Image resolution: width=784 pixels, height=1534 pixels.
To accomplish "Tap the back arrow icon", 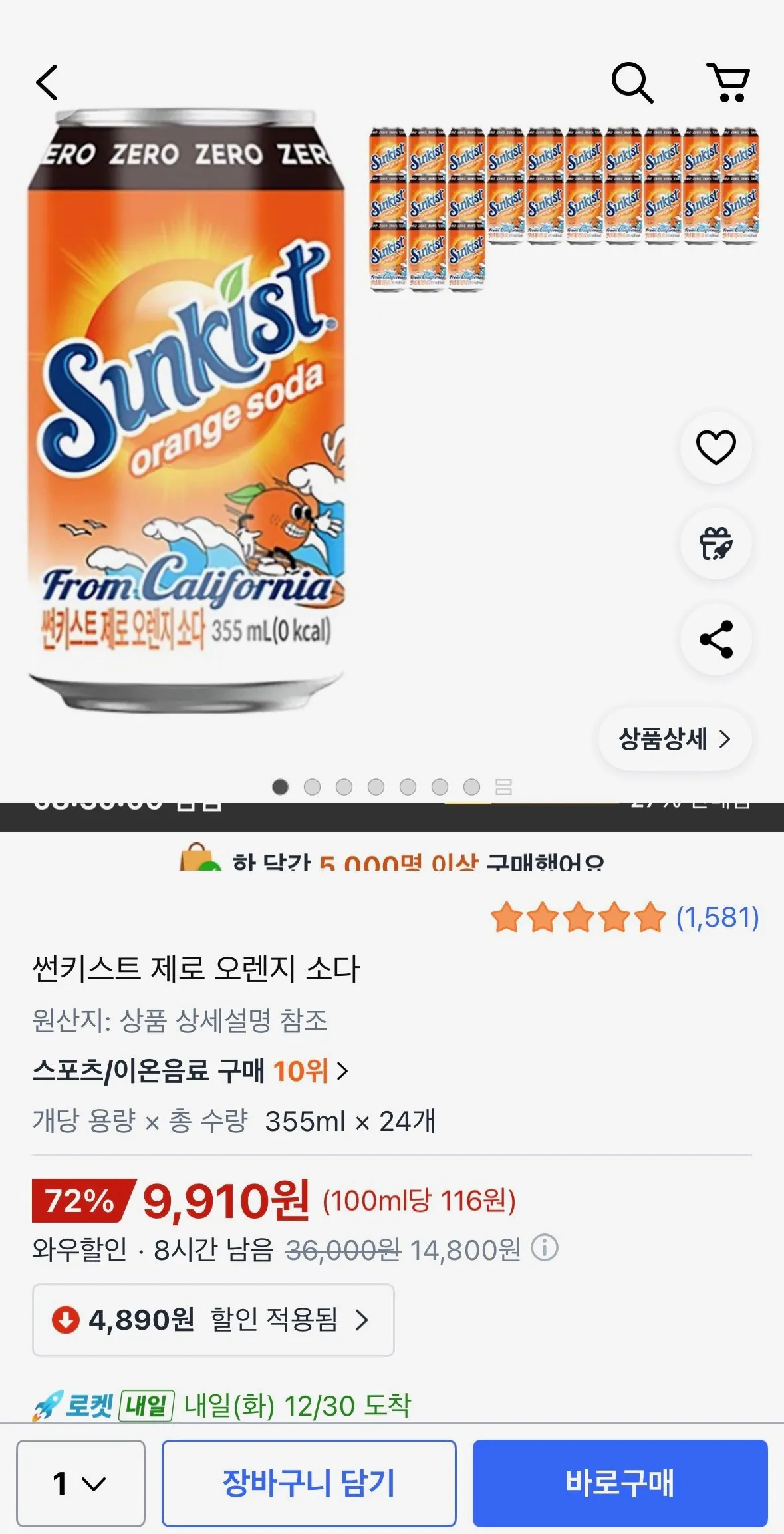I will point(46,83).
